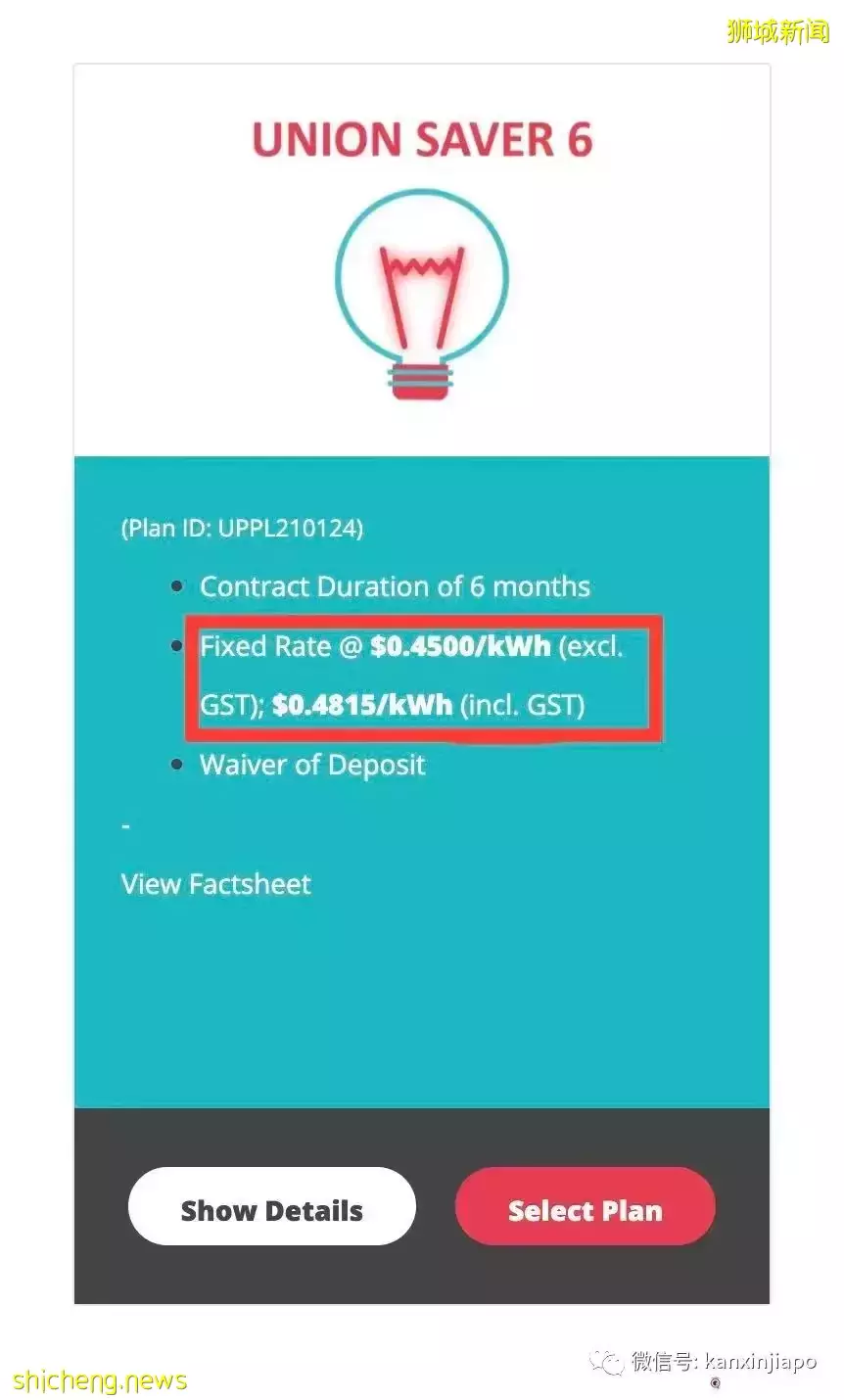Click the UNION SAVER 6 title

[422, 139]
